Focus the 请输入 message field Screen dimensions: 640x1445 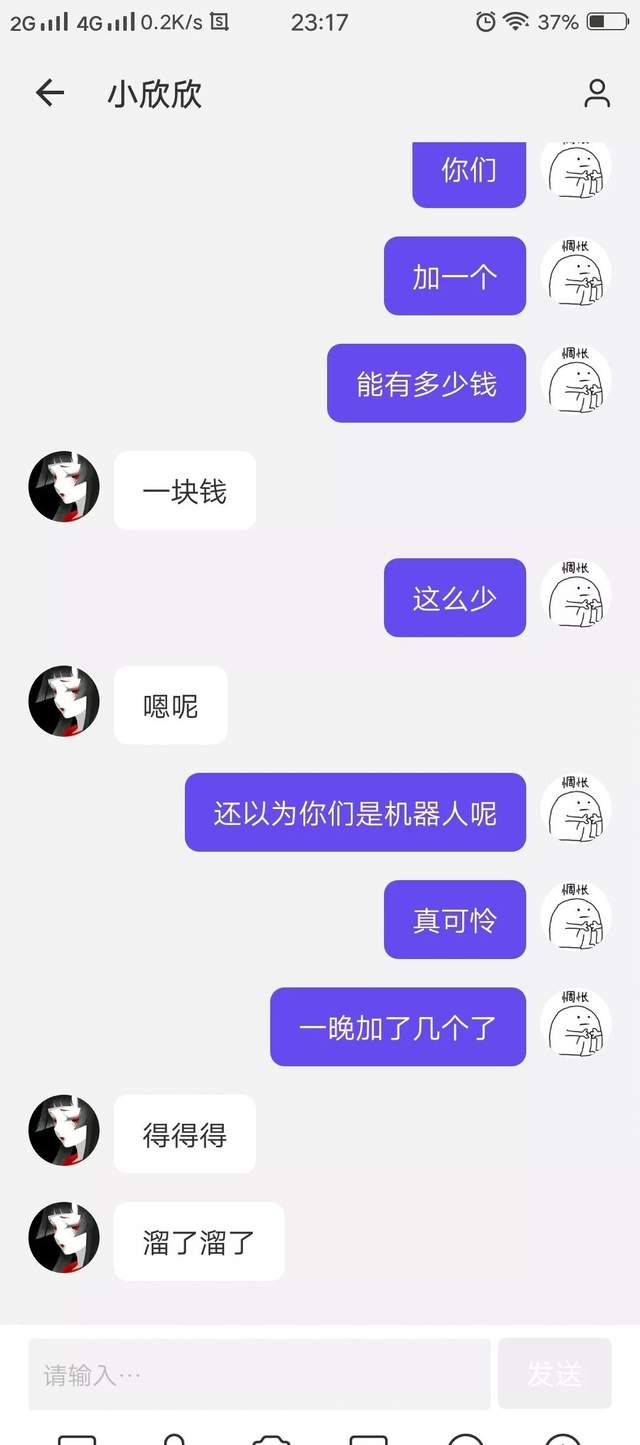point(259,1375)
